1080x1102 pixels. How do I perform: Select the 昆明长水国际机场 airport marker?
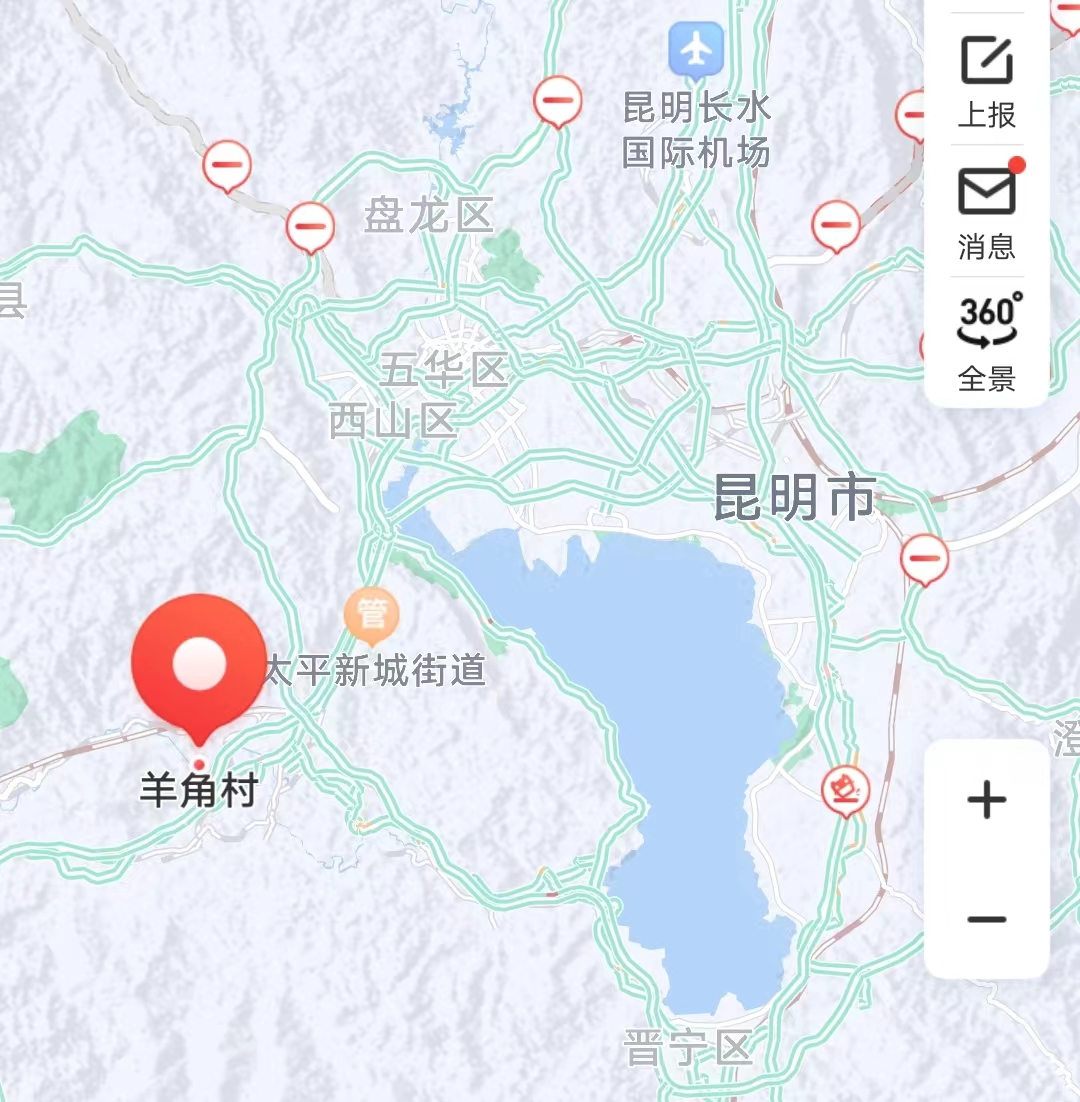click(696, 50)
